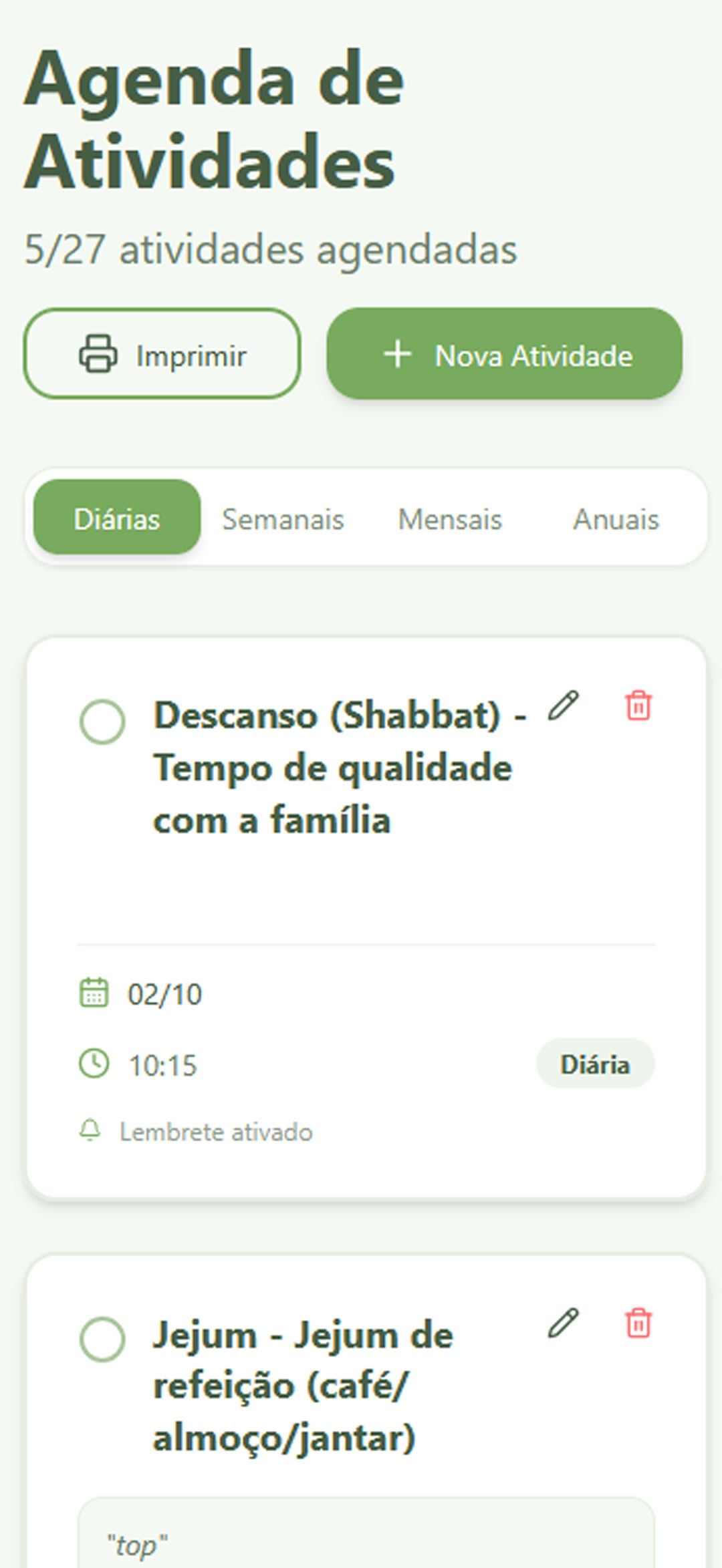Delete the Descanso (Shabbat) activity
The image size is (722, 1568).
(x=638, y=706)
